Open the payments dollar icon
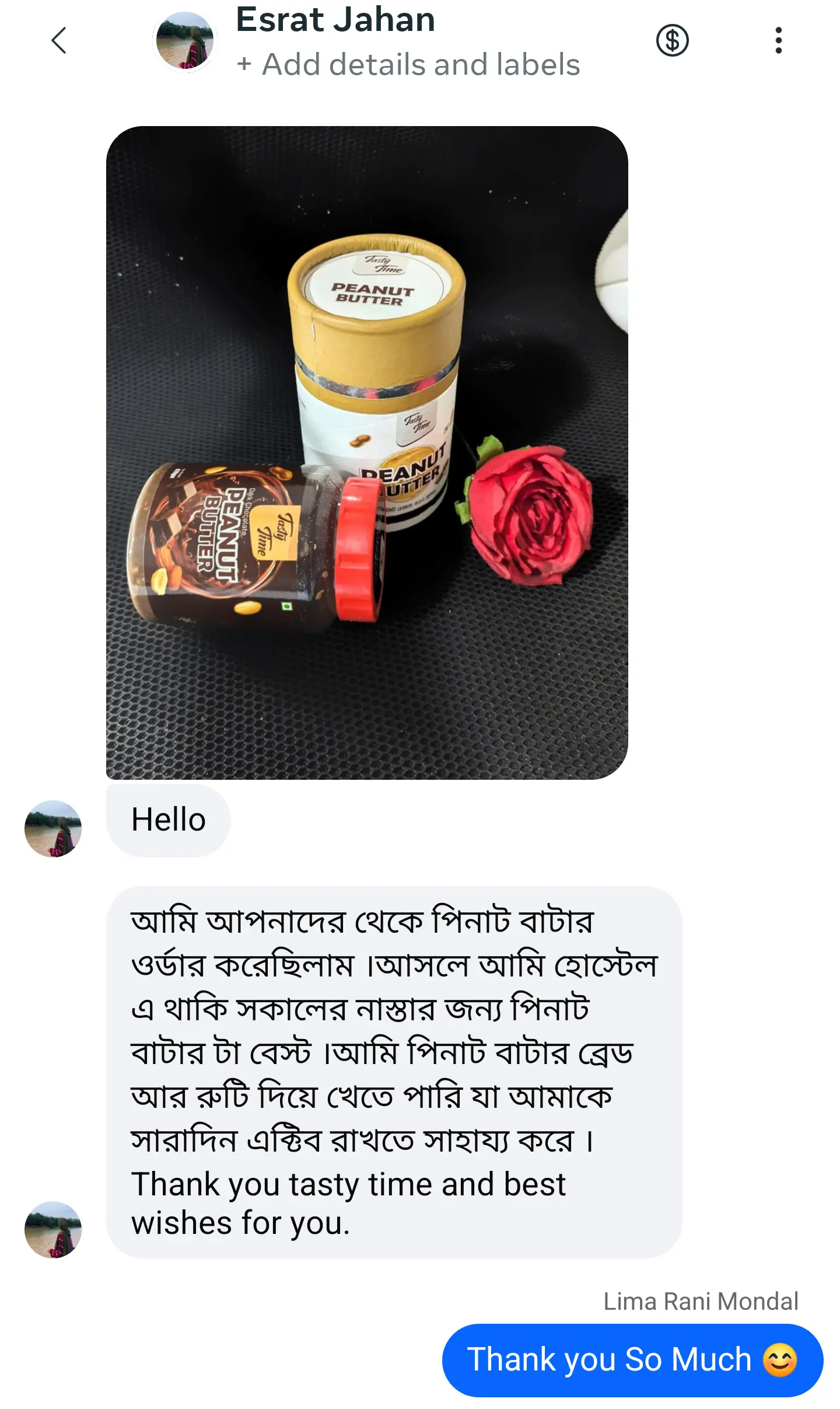This screenshot has height=1409, width=840. [x=671, y=41]
